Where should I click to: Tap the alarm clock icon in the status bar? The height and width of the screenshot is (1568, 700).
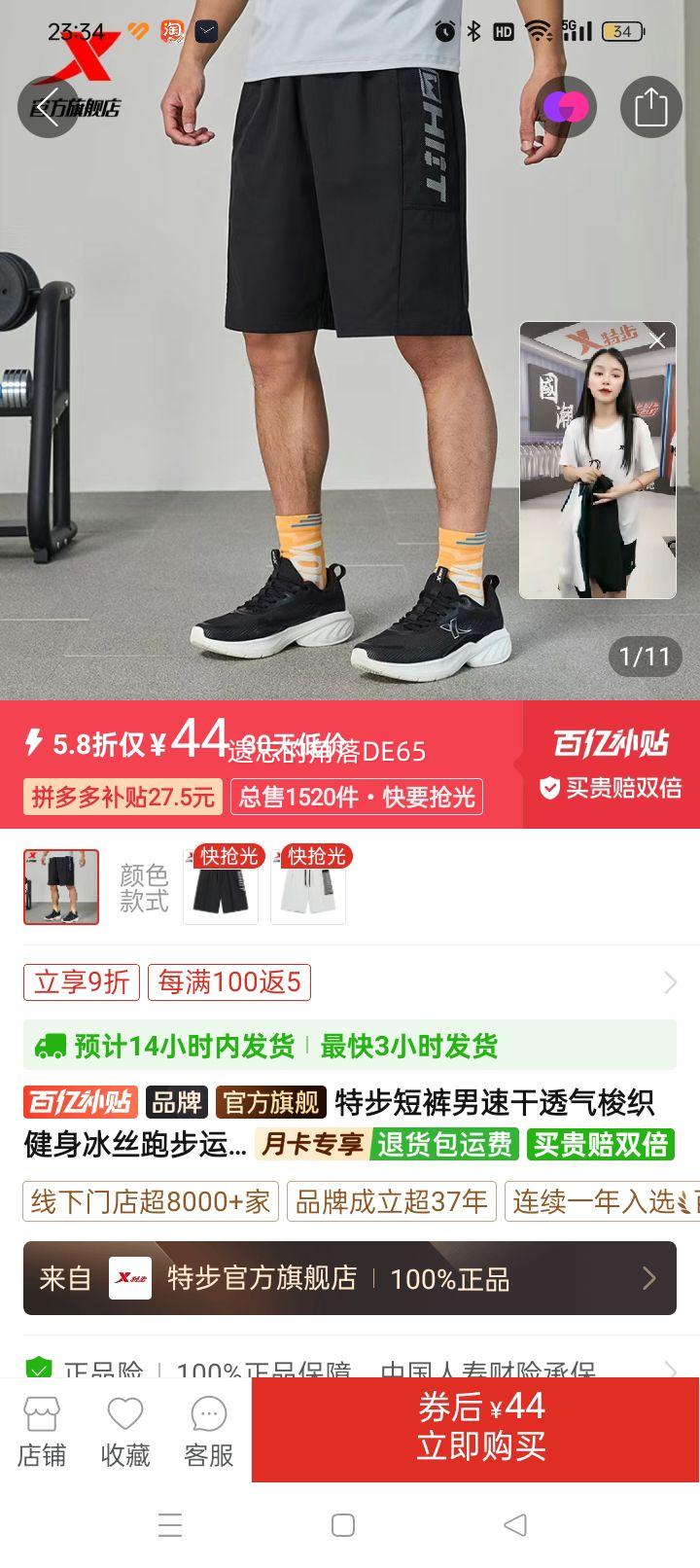[x=444, y=29]
